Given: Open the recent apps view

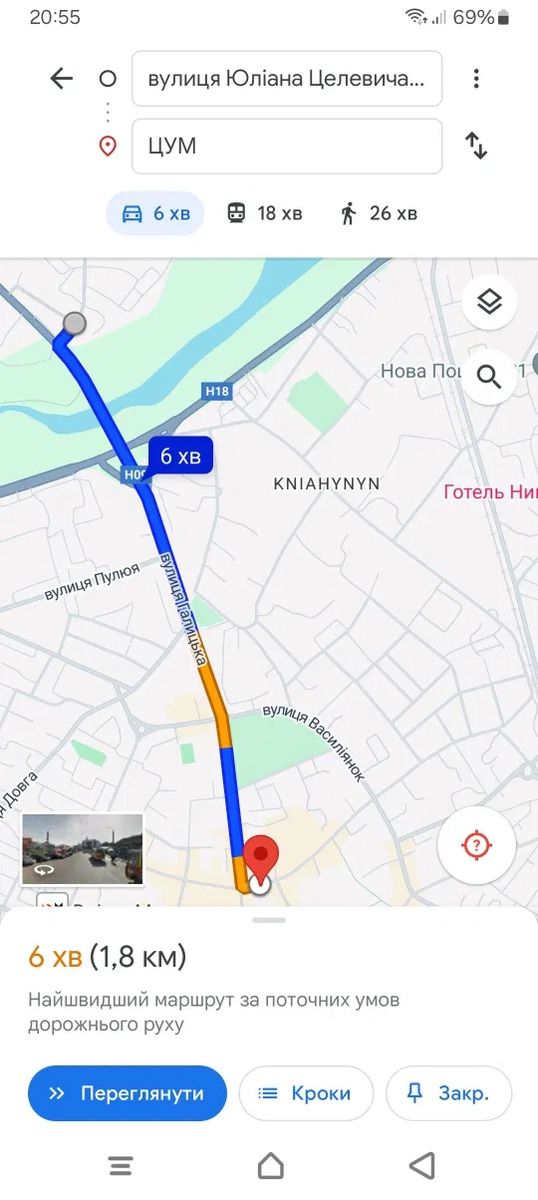Looking at the screenshot, I should click(120, 1165).
